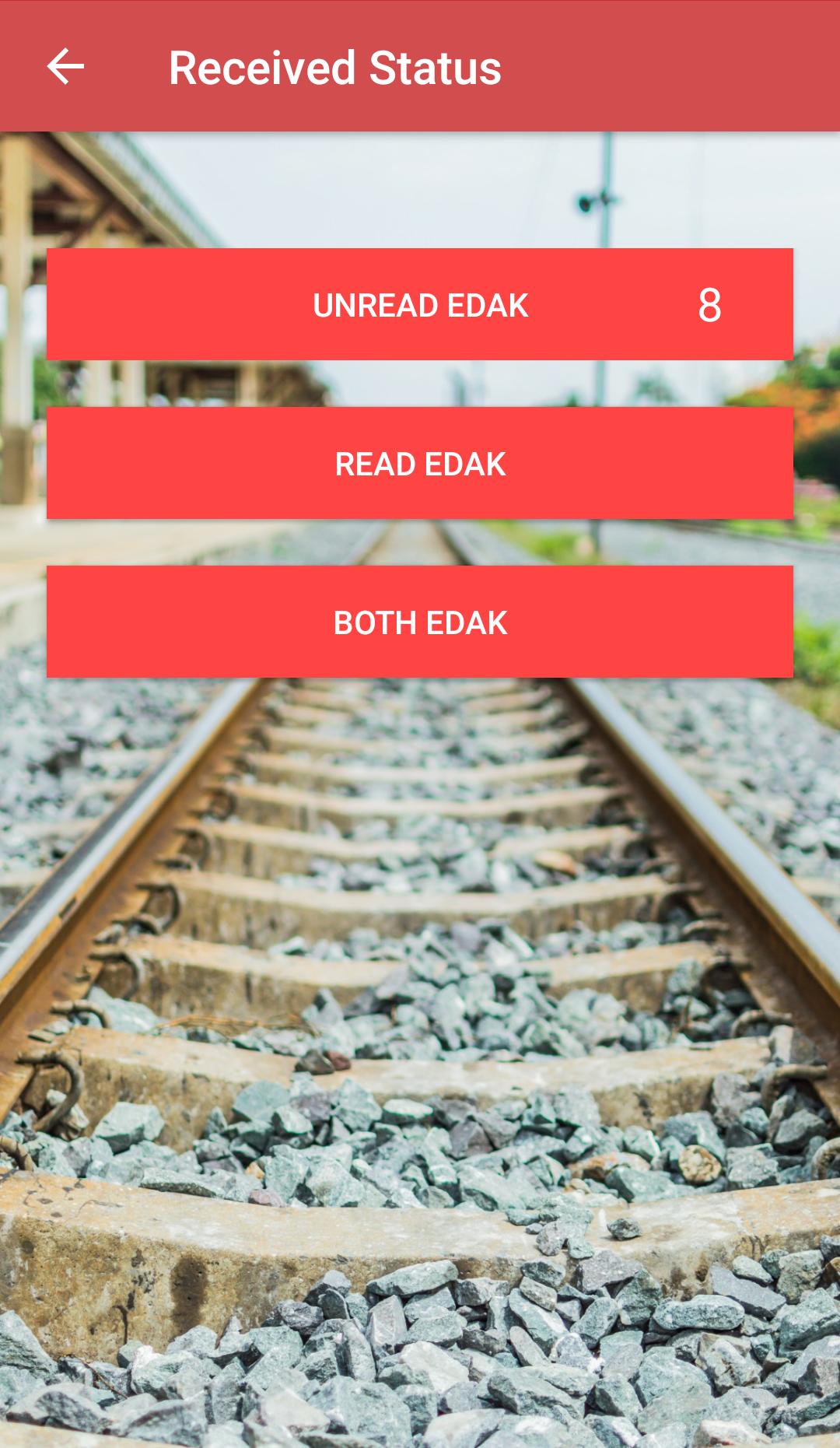840x1448 pixels.
Task: Go back using the arrow icon
Action: tap(65, 67)
